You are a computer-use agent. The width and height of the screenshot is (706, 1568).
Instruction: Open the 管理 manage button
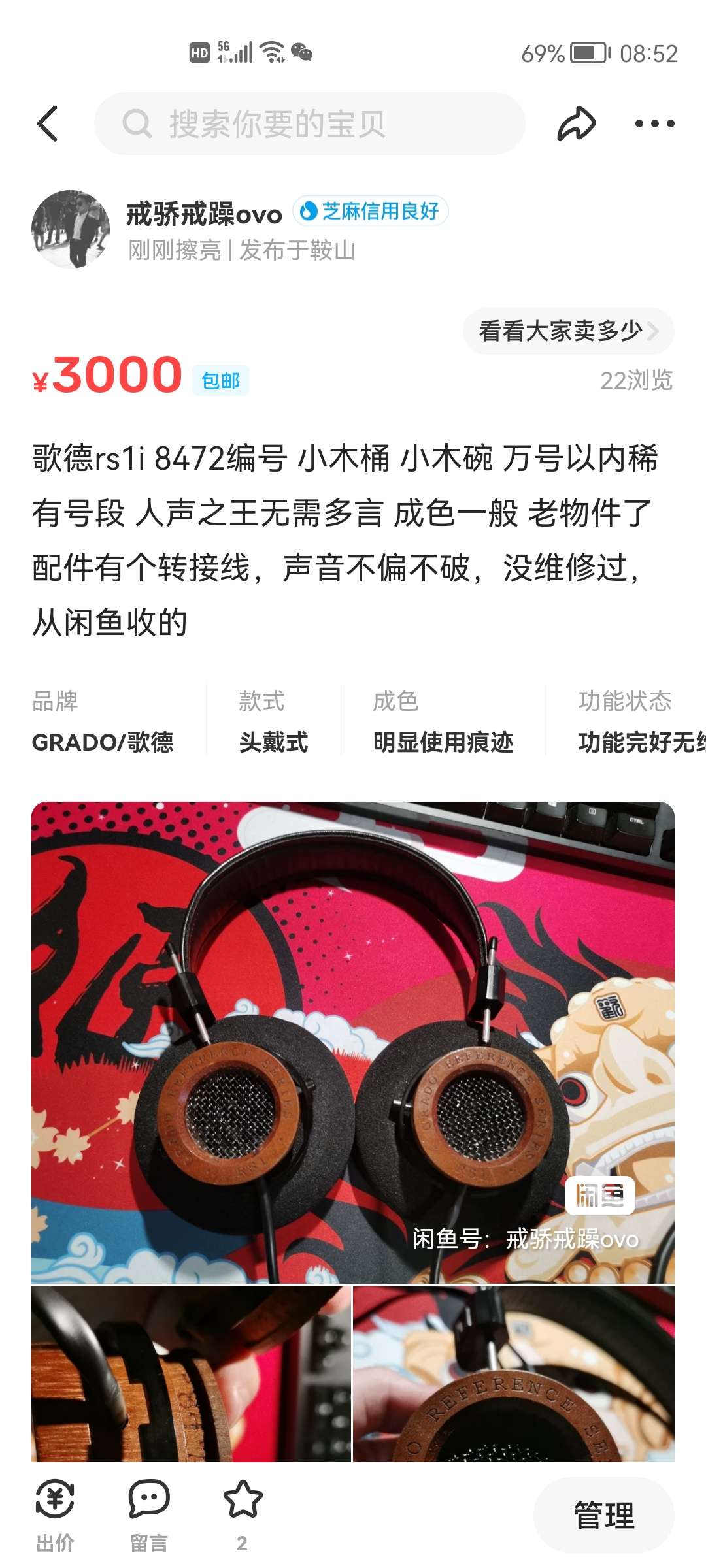[x=603, y=1515]
